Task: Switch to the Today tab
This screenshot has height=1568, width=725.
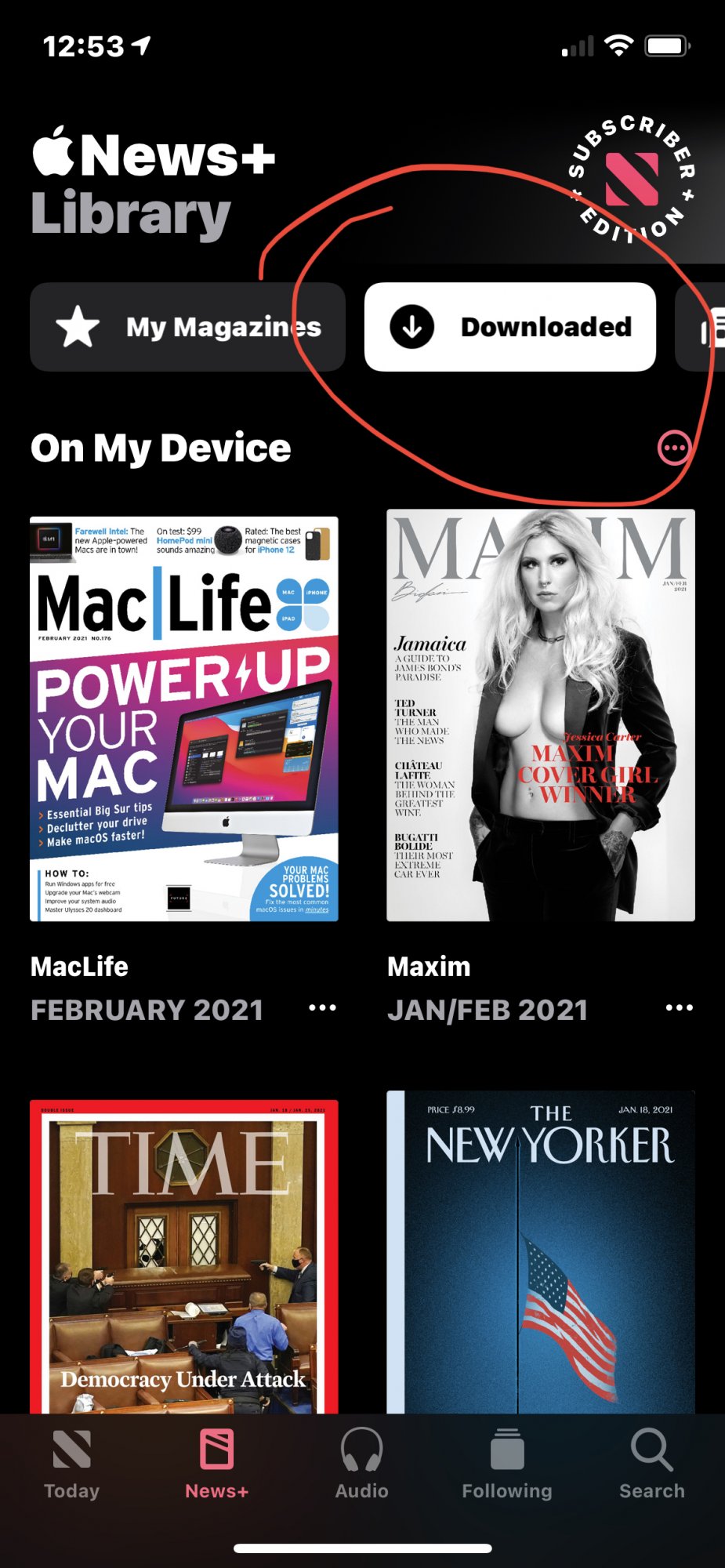Action: [x=72, y=1465]
